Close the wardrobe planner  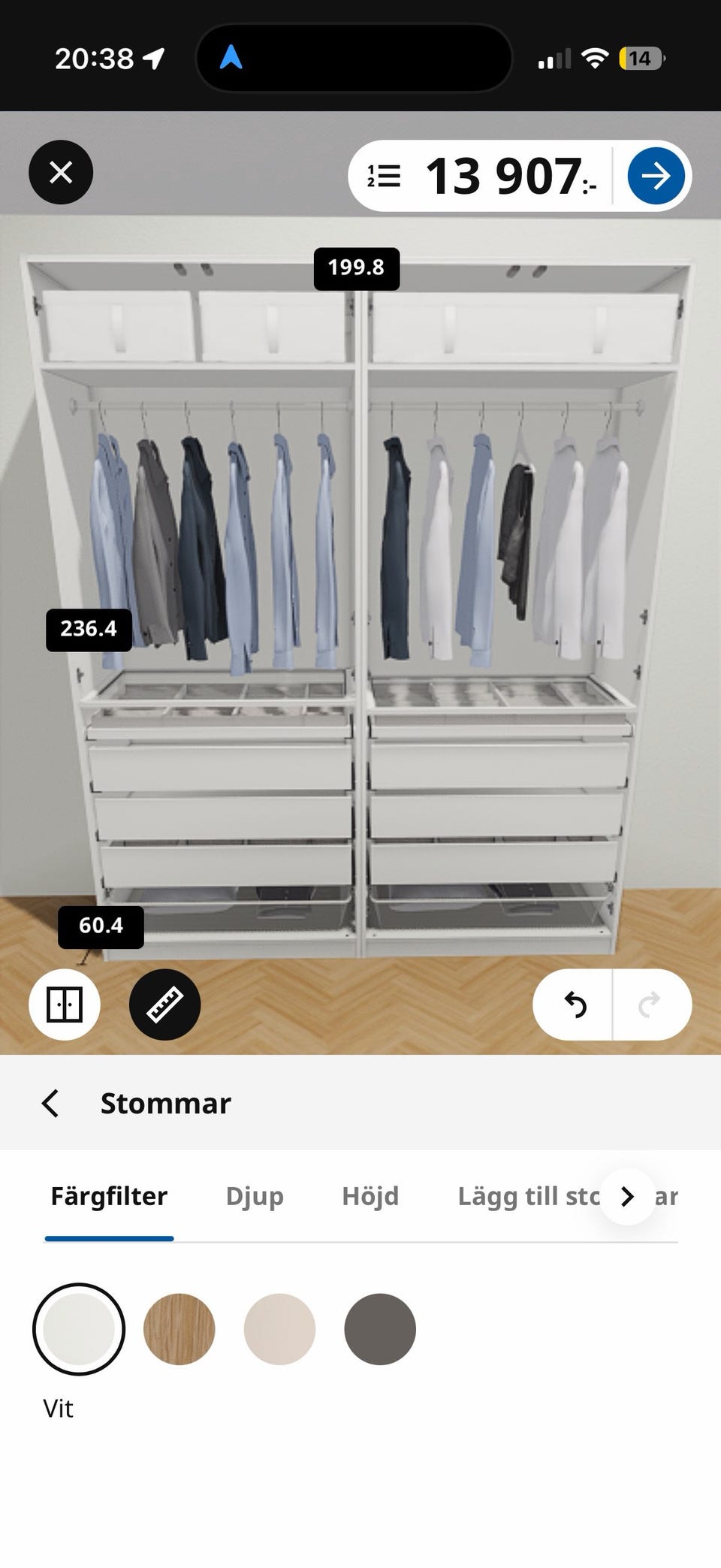61,172
